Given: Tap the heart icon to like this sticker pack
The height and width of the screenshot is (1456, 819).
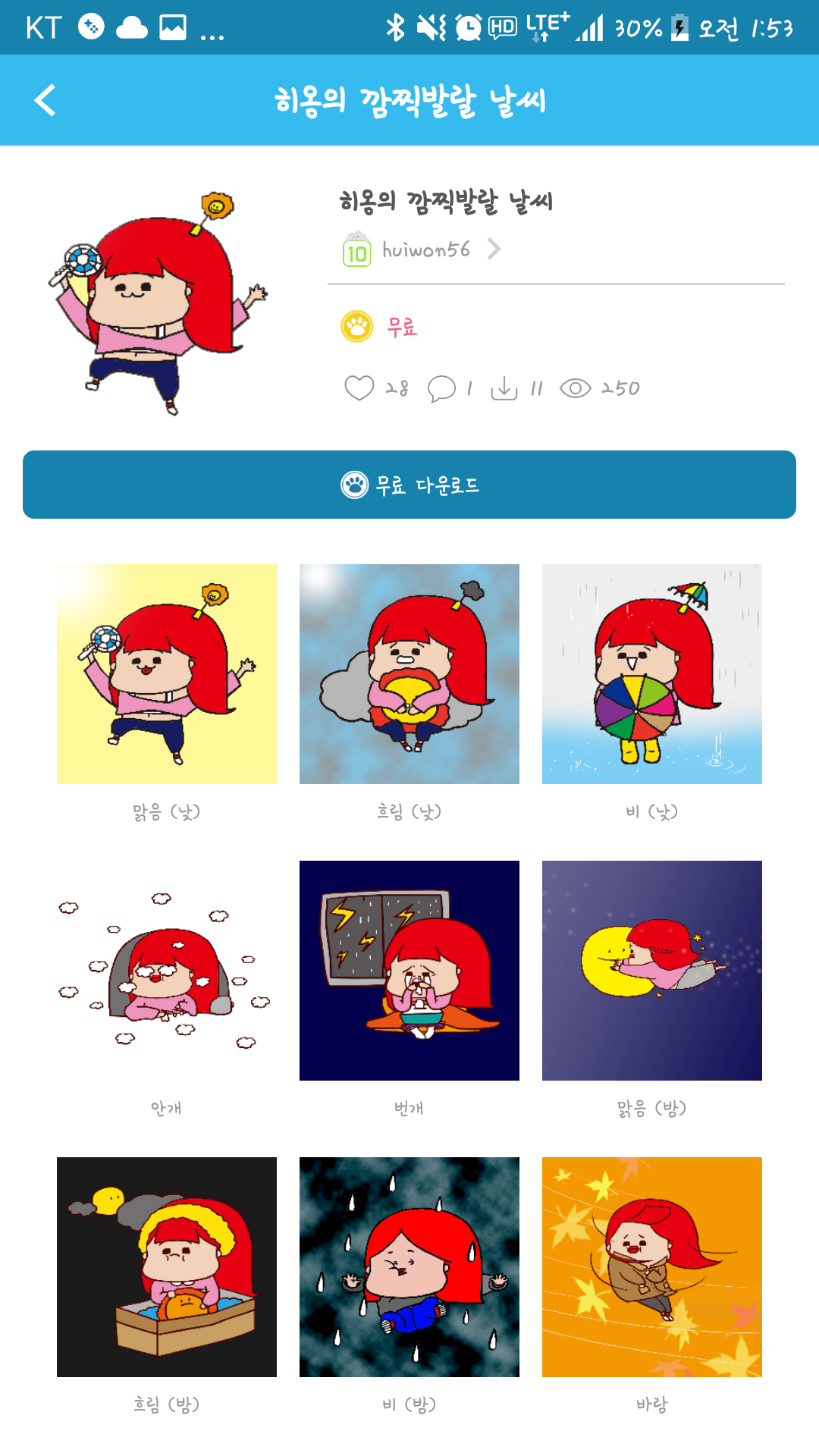Looking at the screenshot, I should pos(359,389).
